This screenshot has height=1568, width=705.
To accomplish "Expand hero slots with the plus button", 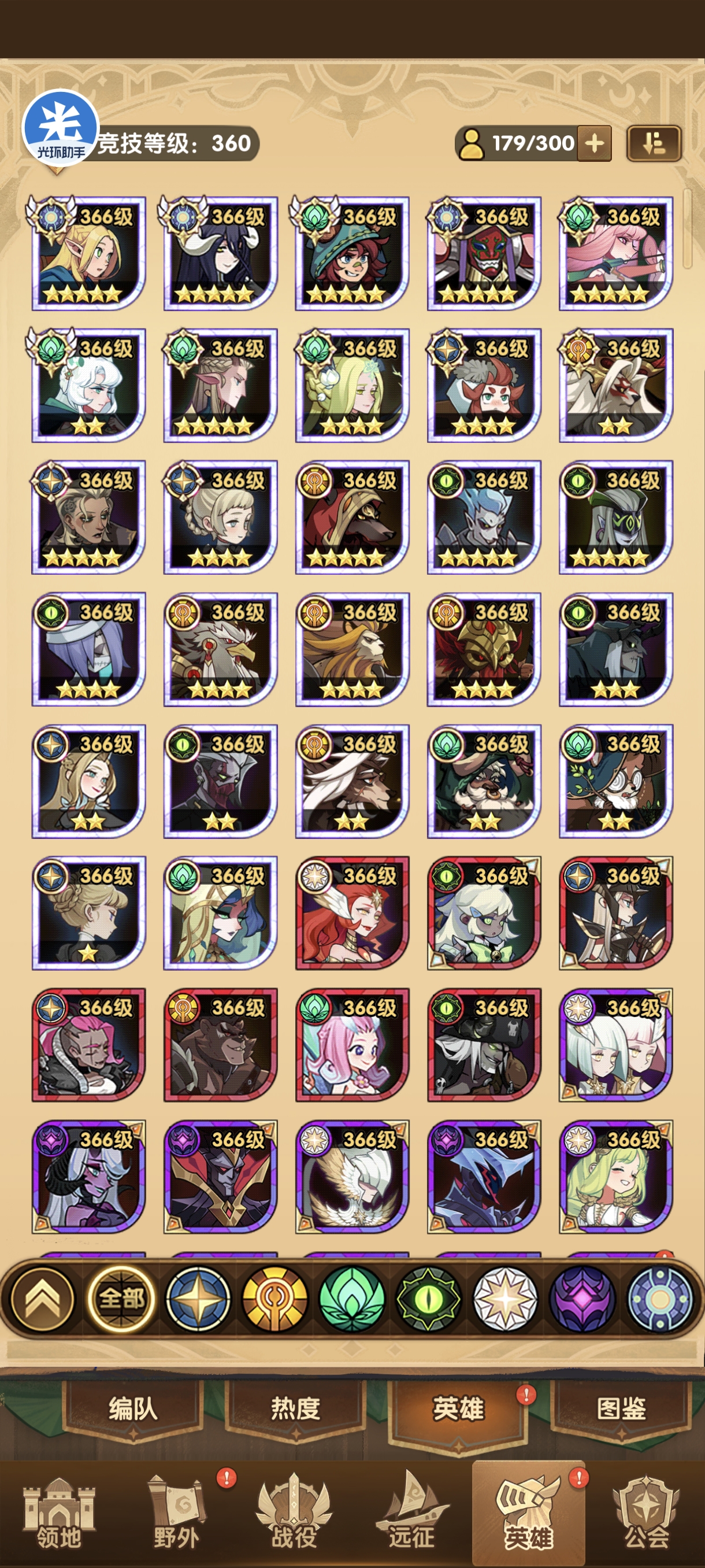I will coord(593,145).
